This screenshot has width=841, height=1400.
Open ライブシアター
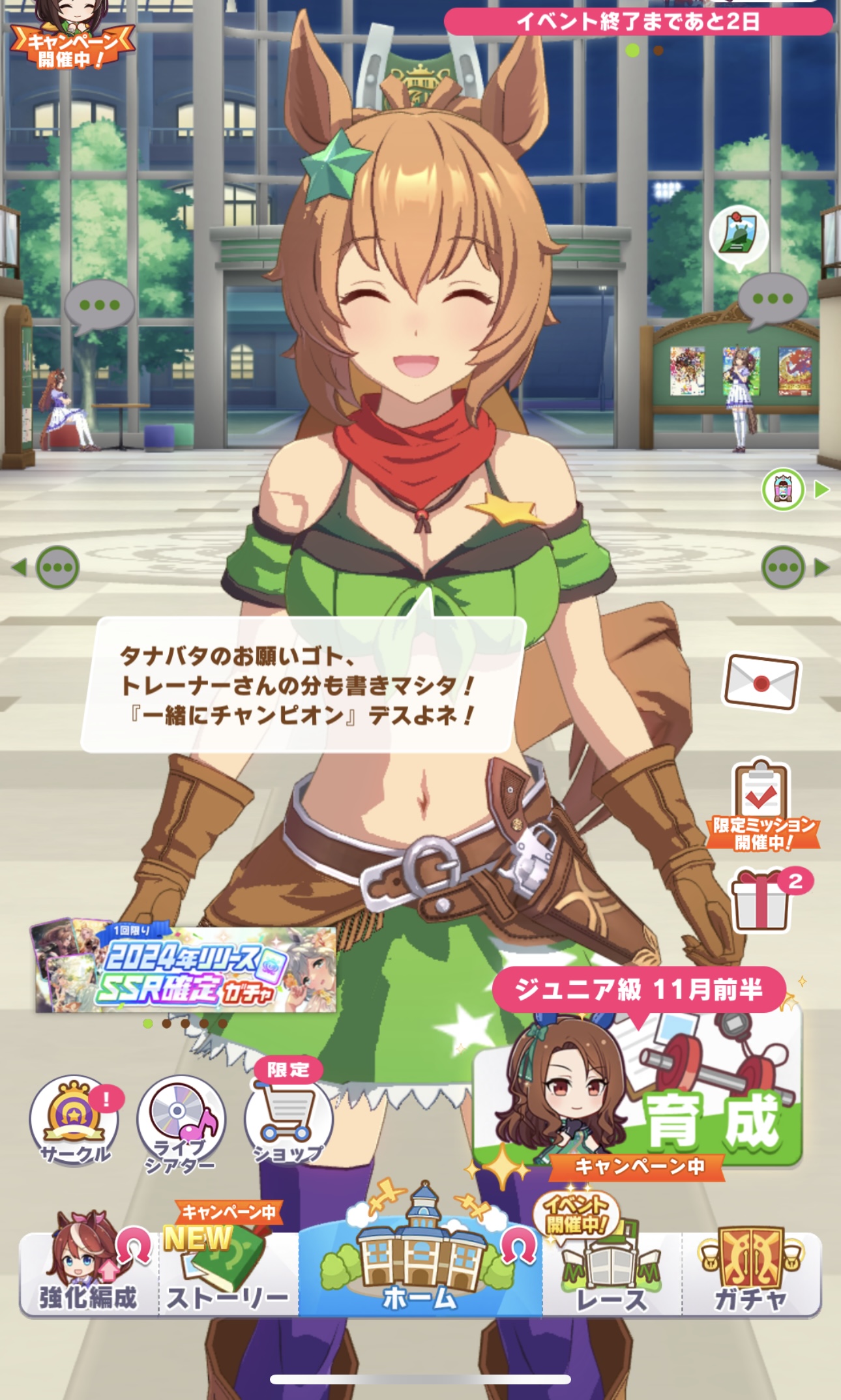point(181,1122)
